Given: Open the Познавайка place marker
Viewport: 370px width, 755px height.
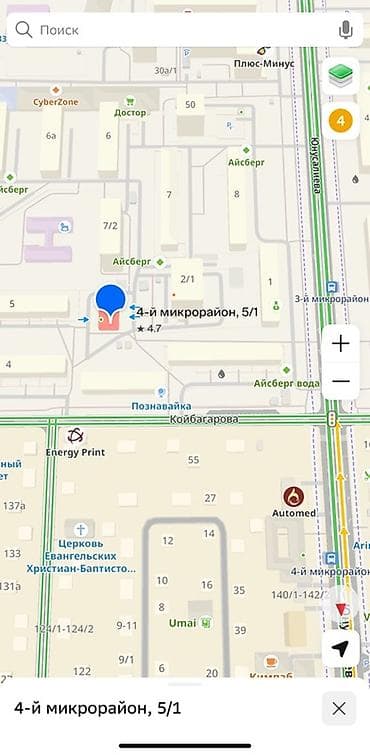Looking at the screenshot, I should pos(161,393).
